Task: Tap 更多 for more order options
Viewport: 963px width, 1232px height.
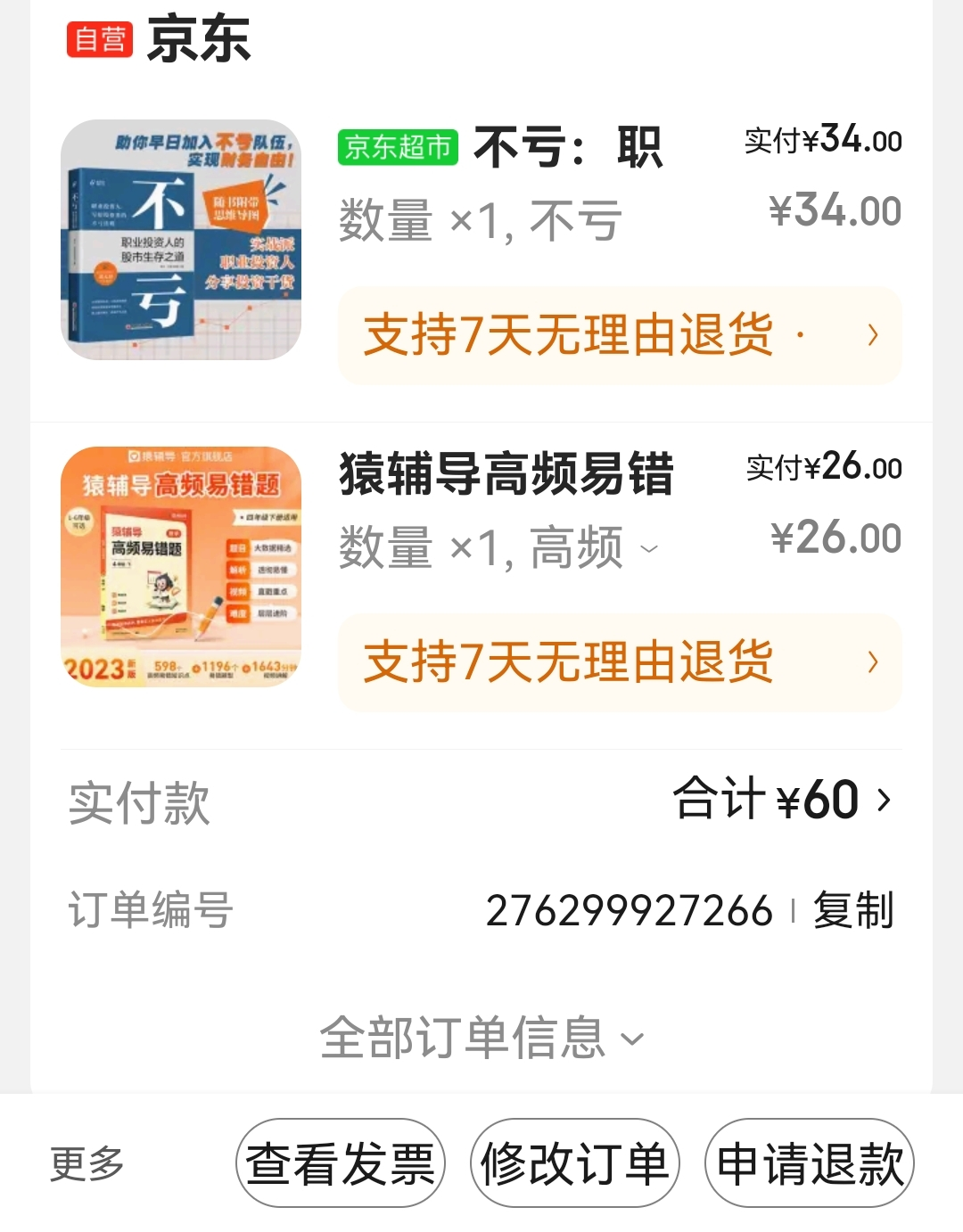Action: (86, 1163)
